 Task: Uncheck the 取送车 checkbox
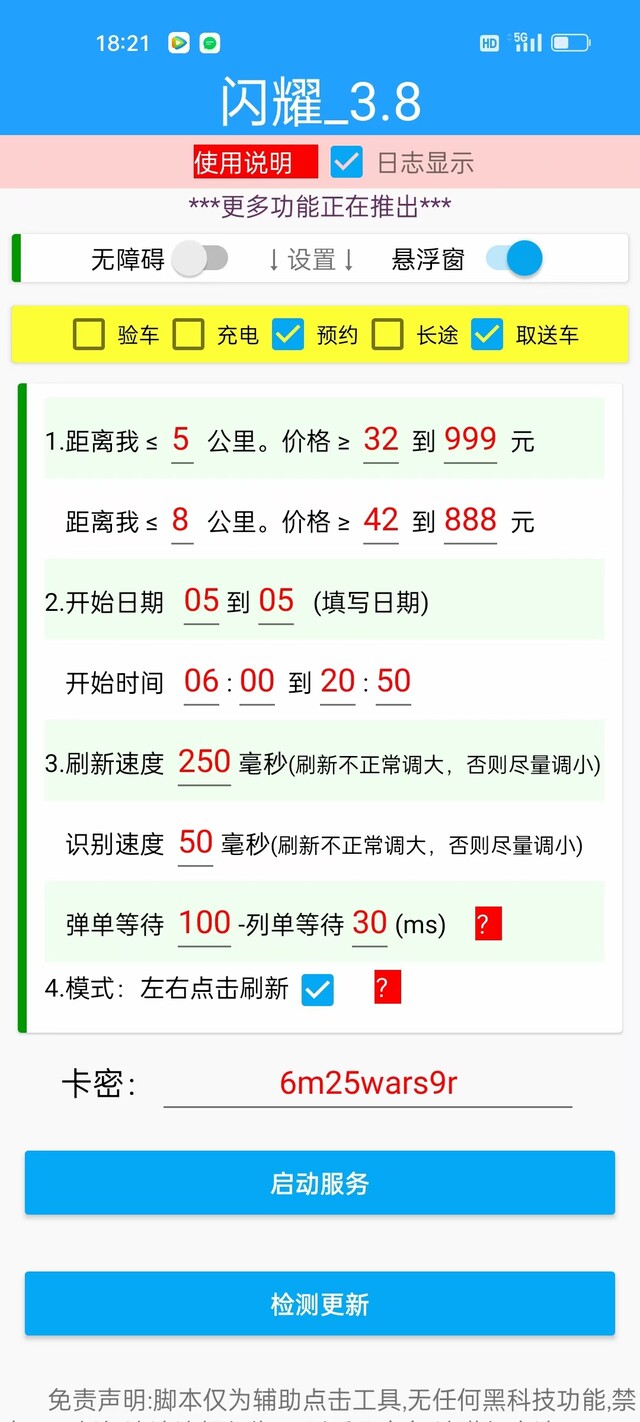pyautogui.click(x=487, y=335)
